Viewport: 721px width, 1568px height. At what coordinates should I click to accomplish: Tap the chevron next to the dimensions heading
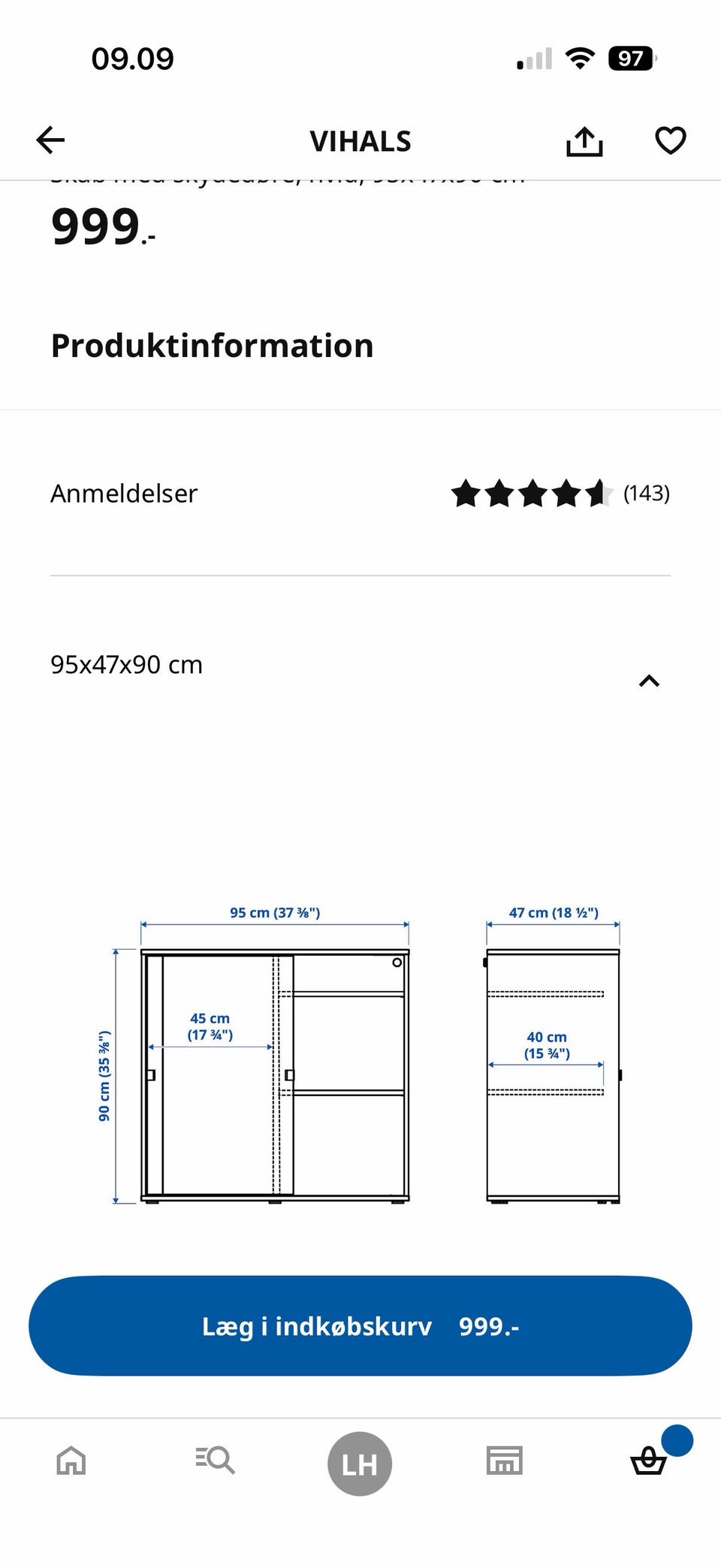coord(650,681)
